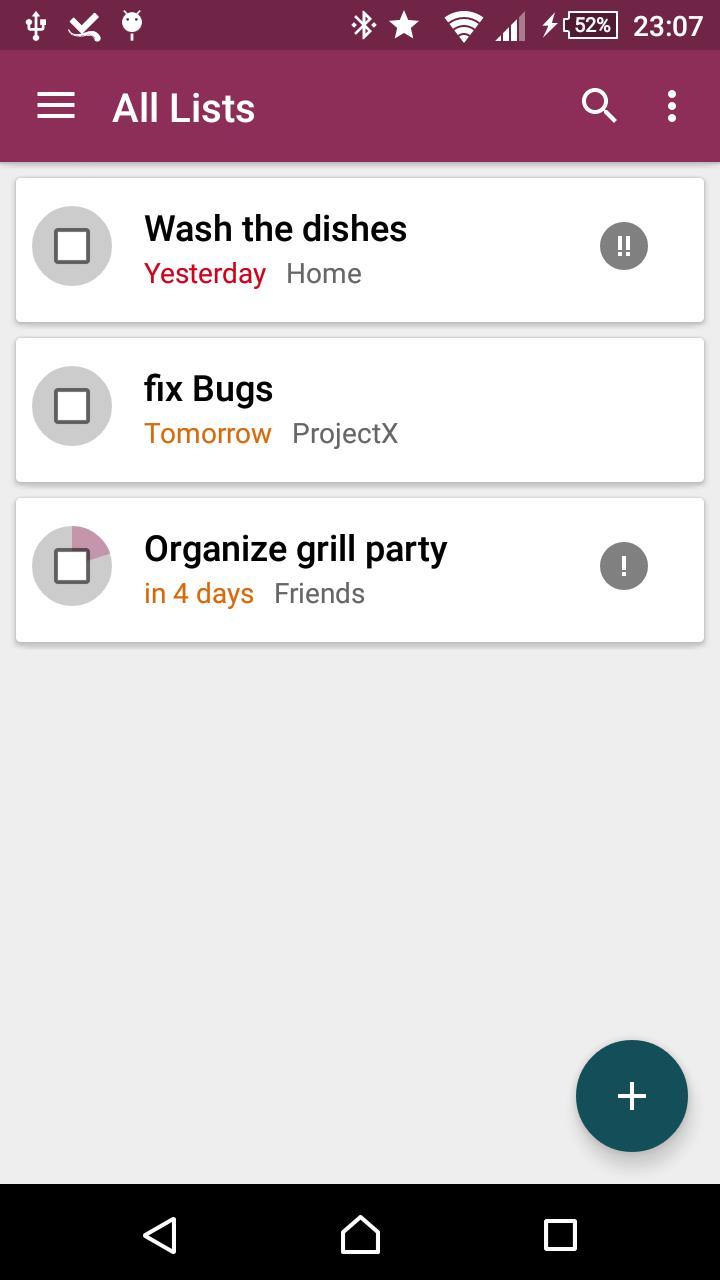Screen dimensions: 720x1280
Task: Check off the 'fix Bugs' task
Action: [x=72, y=406]
